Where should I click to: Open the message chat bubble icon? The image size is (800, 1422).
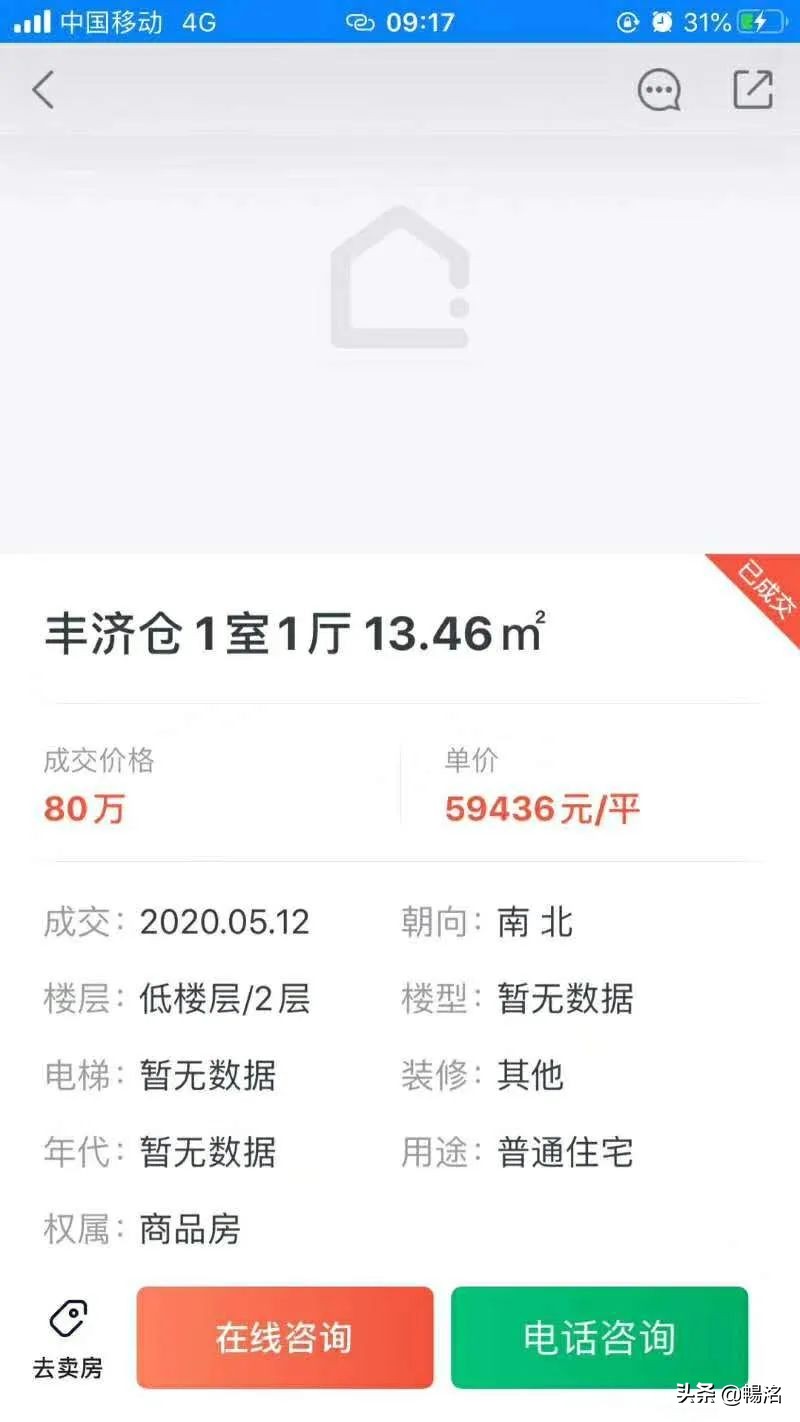(x=659, y=89)
